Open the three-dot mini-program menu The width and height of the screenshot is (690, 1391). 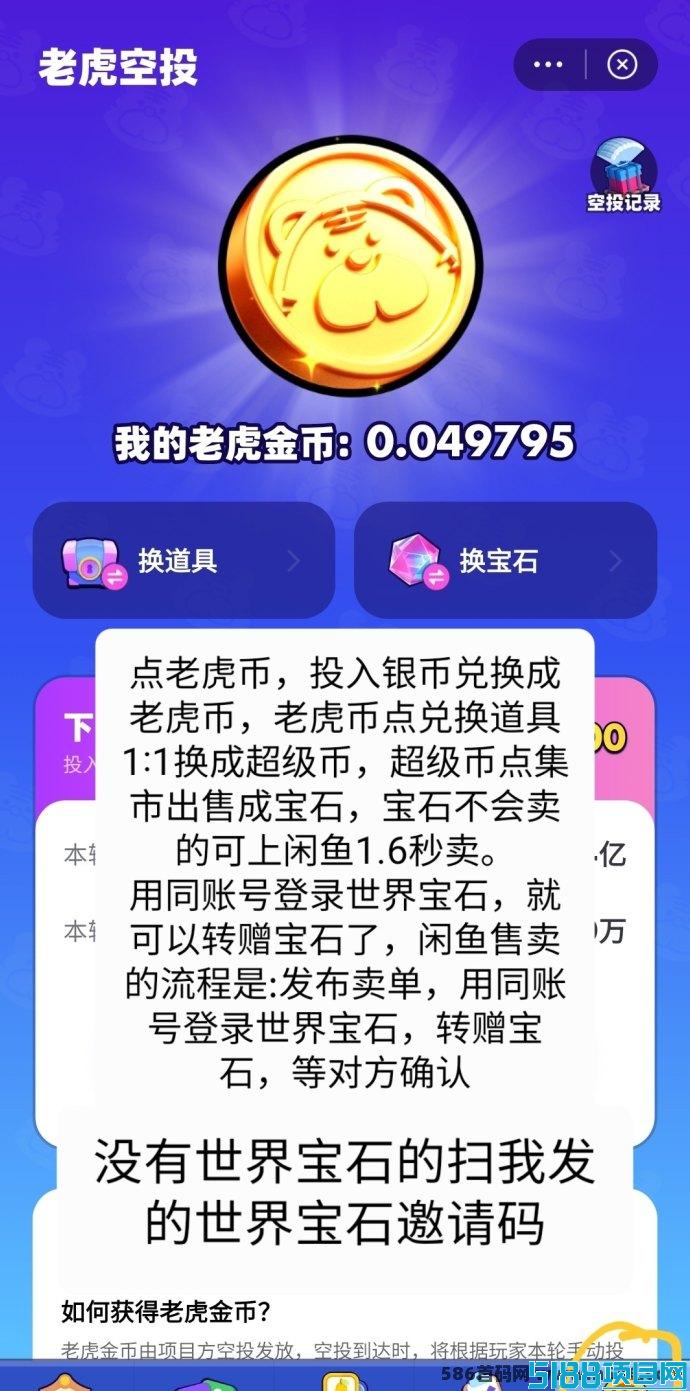coord(548,65)
